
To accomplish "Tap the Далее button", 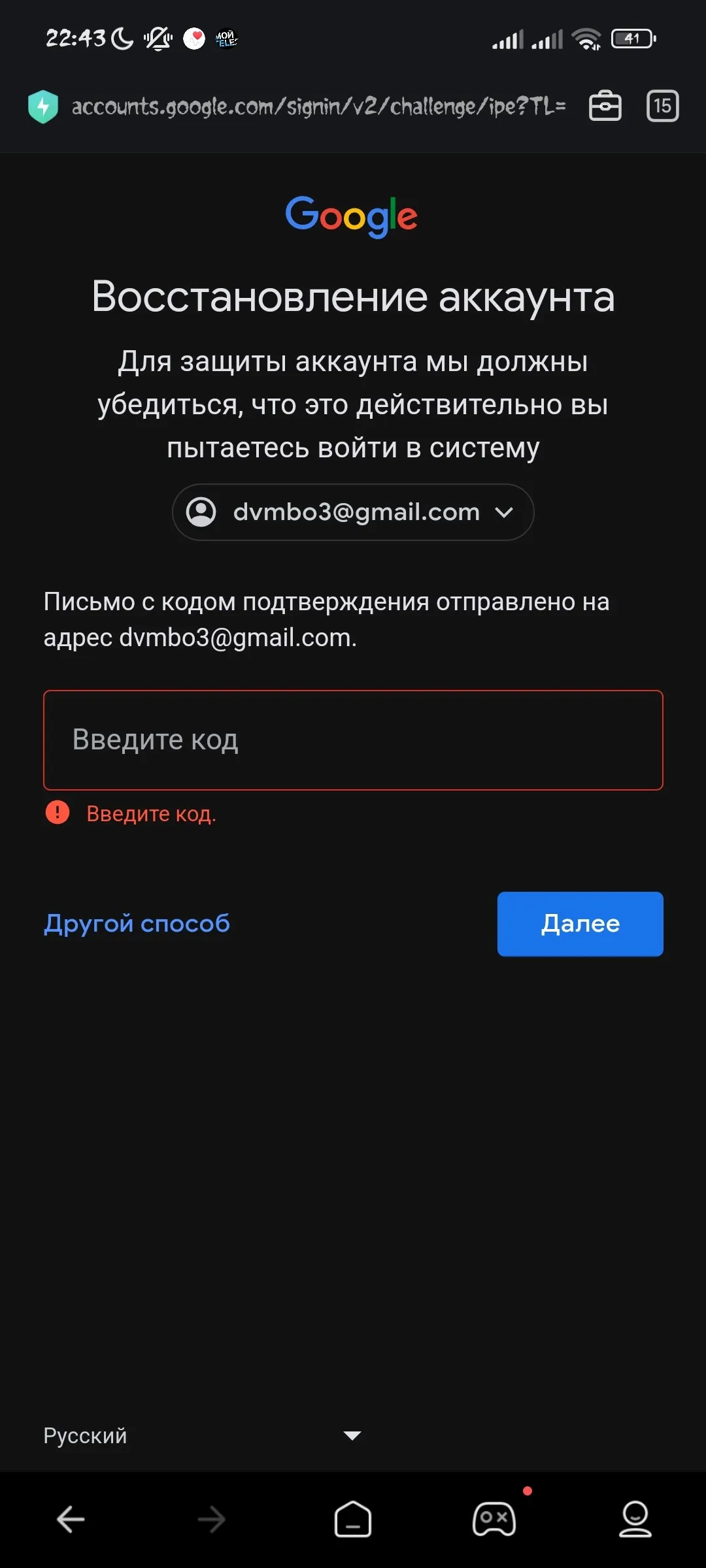I will [580, 924].
